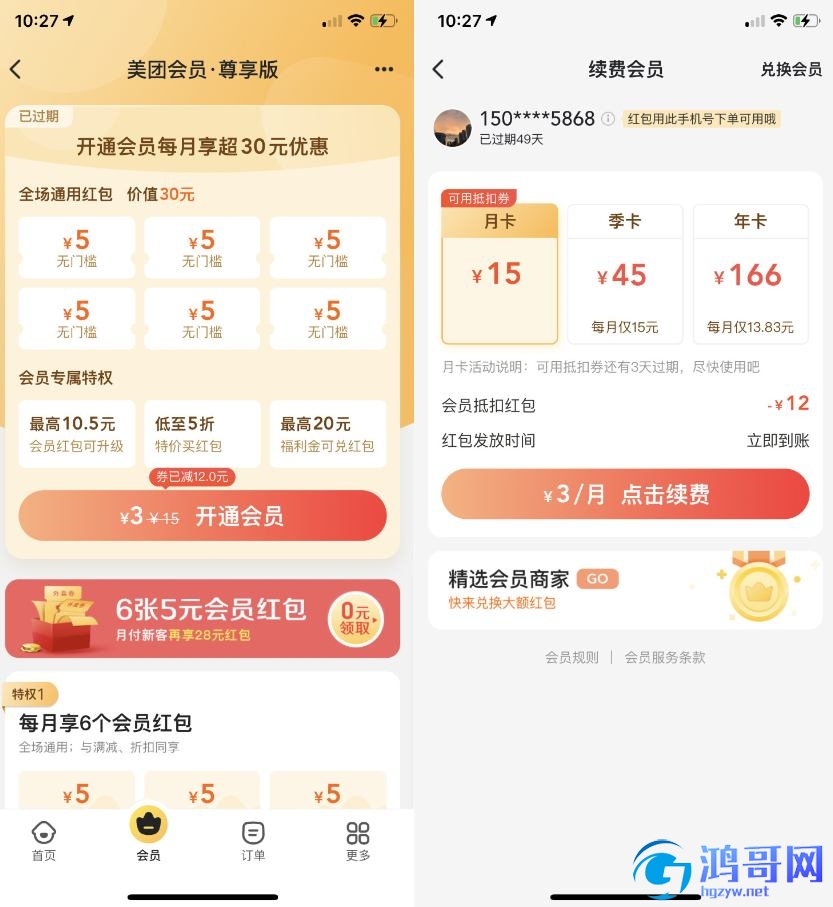View the 会员规则 link
The width and height of the screenshot is (833, 907).
pyautogui.click(x=572, y=657)
